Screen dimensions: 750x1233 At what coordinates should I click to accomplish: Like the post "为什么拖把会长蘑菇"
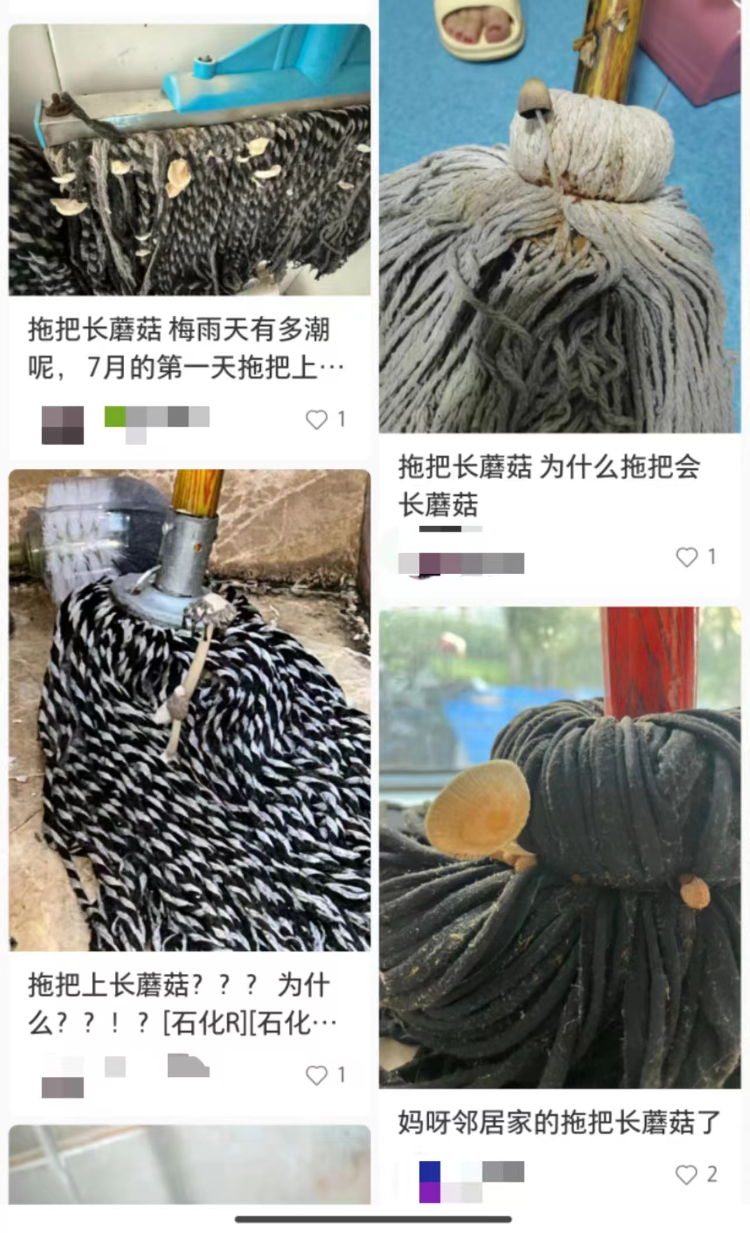687,557
